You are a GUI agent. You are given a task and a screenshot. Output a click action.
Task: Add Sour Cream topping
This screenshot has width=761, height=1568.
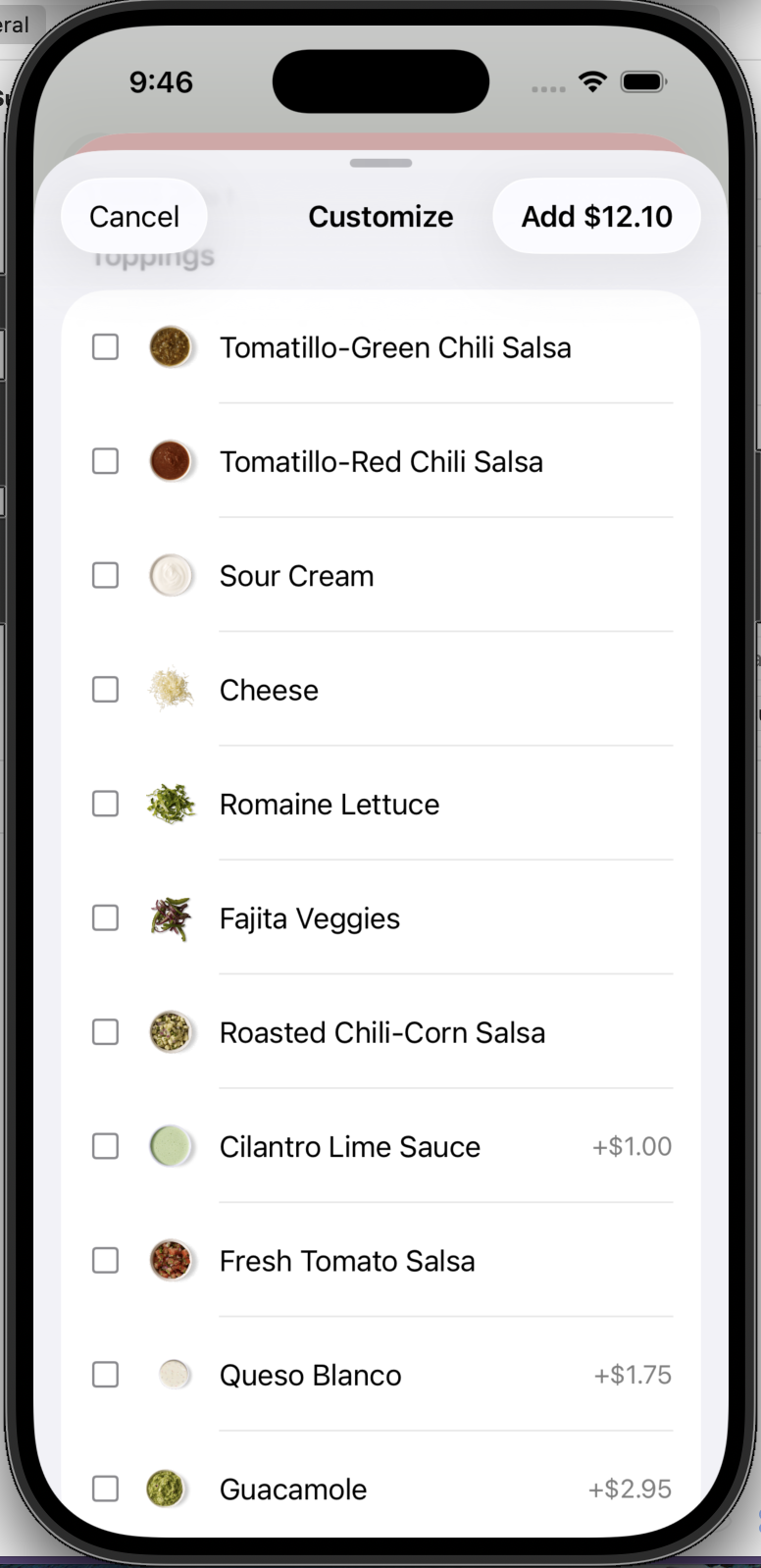point(106,576)
